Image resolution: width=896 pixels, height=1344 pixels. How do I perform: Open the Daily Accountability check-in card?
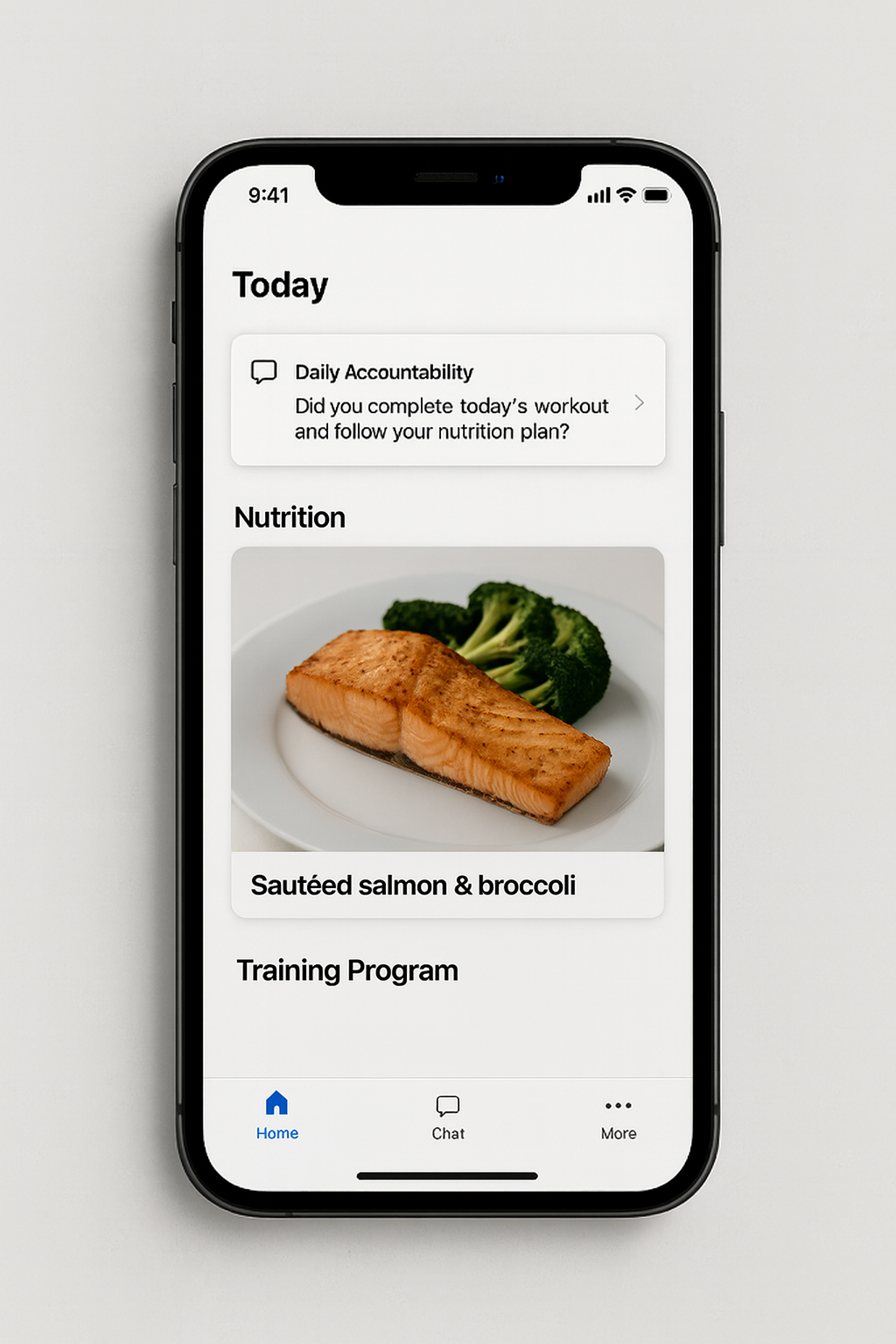(x=447, y=401)
